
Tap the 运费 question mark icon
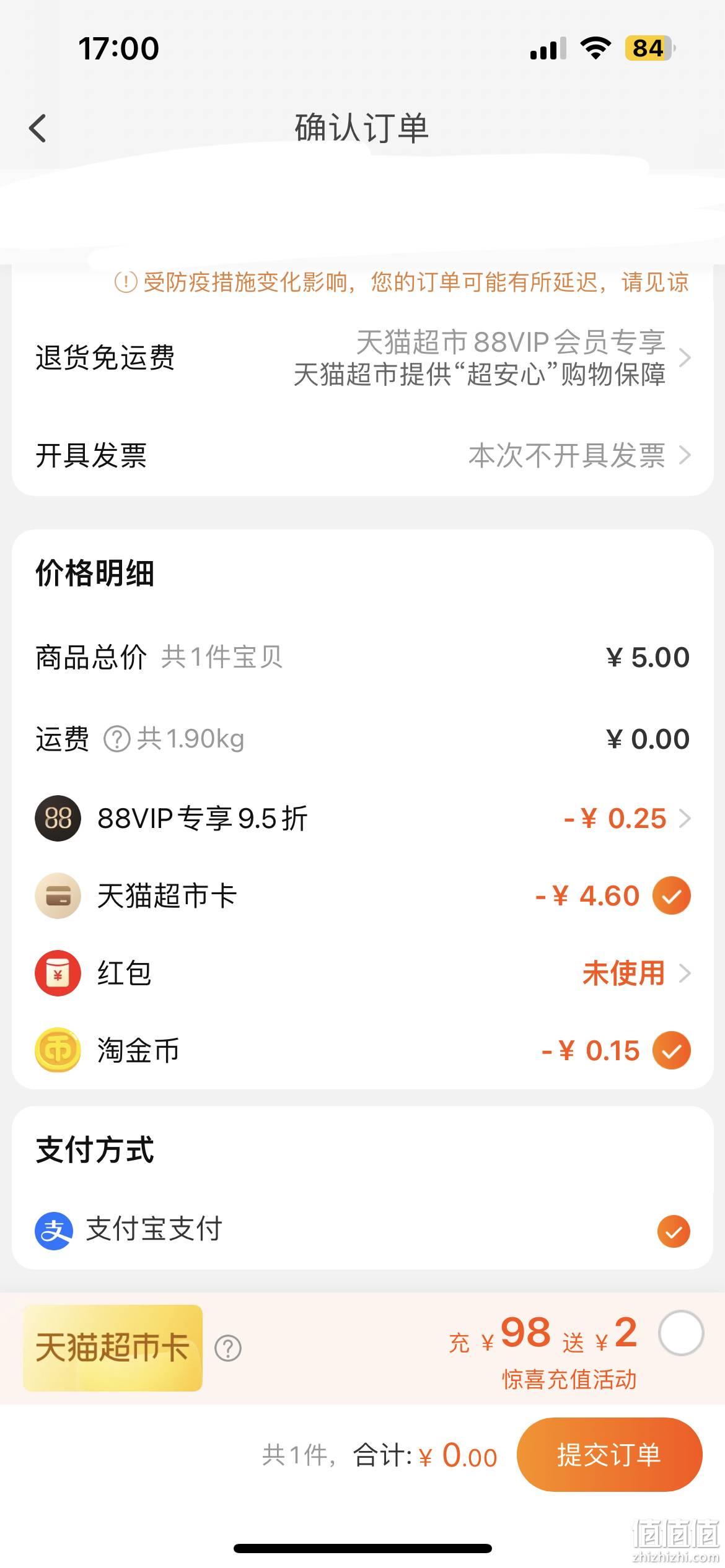(x=116, y=739)
